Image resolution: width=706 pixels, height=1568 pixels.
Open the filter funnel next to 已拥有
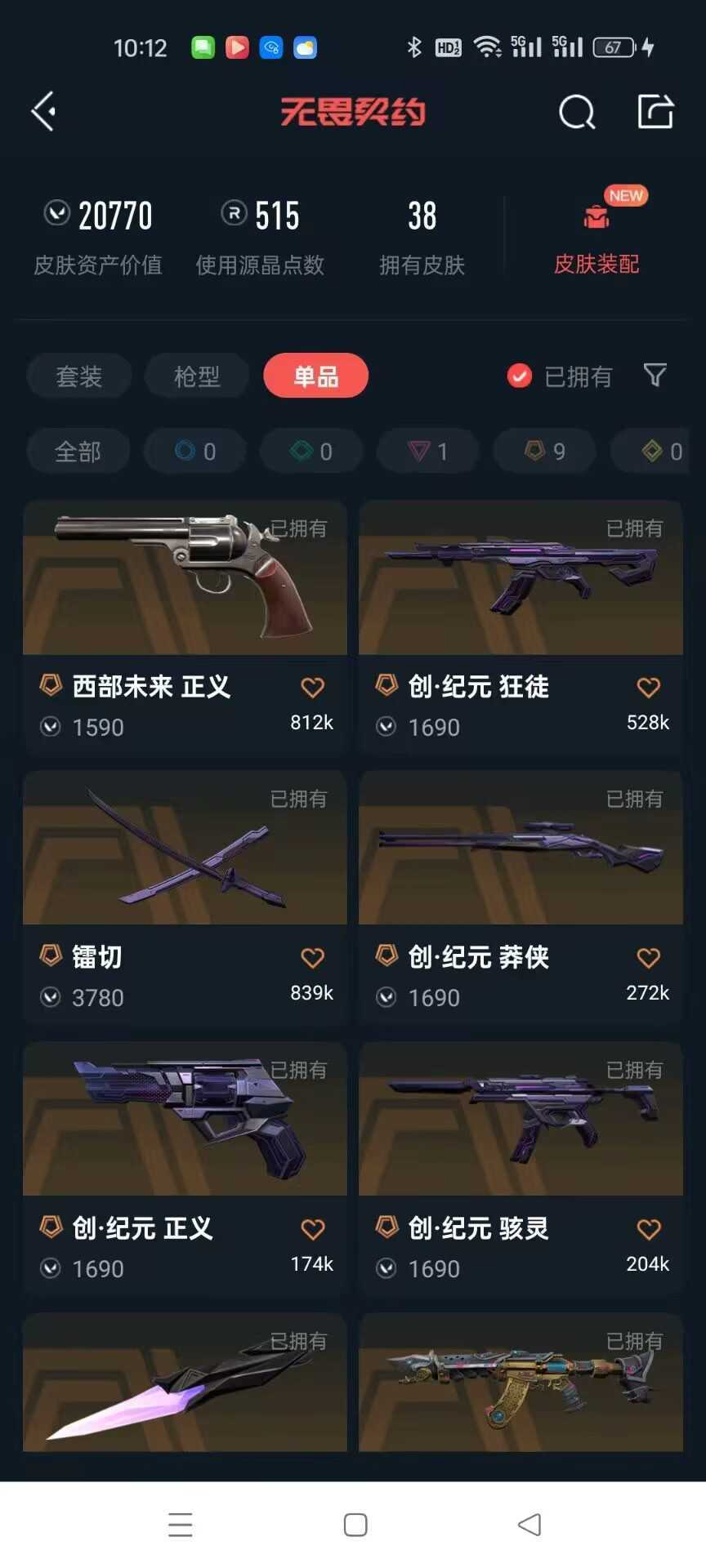pyautogui.click(x=654, y=376)
